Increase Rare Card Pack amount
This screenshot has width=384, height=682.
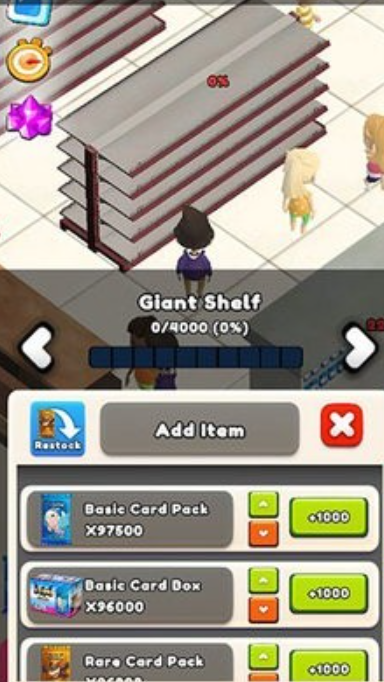pos(264,656)
